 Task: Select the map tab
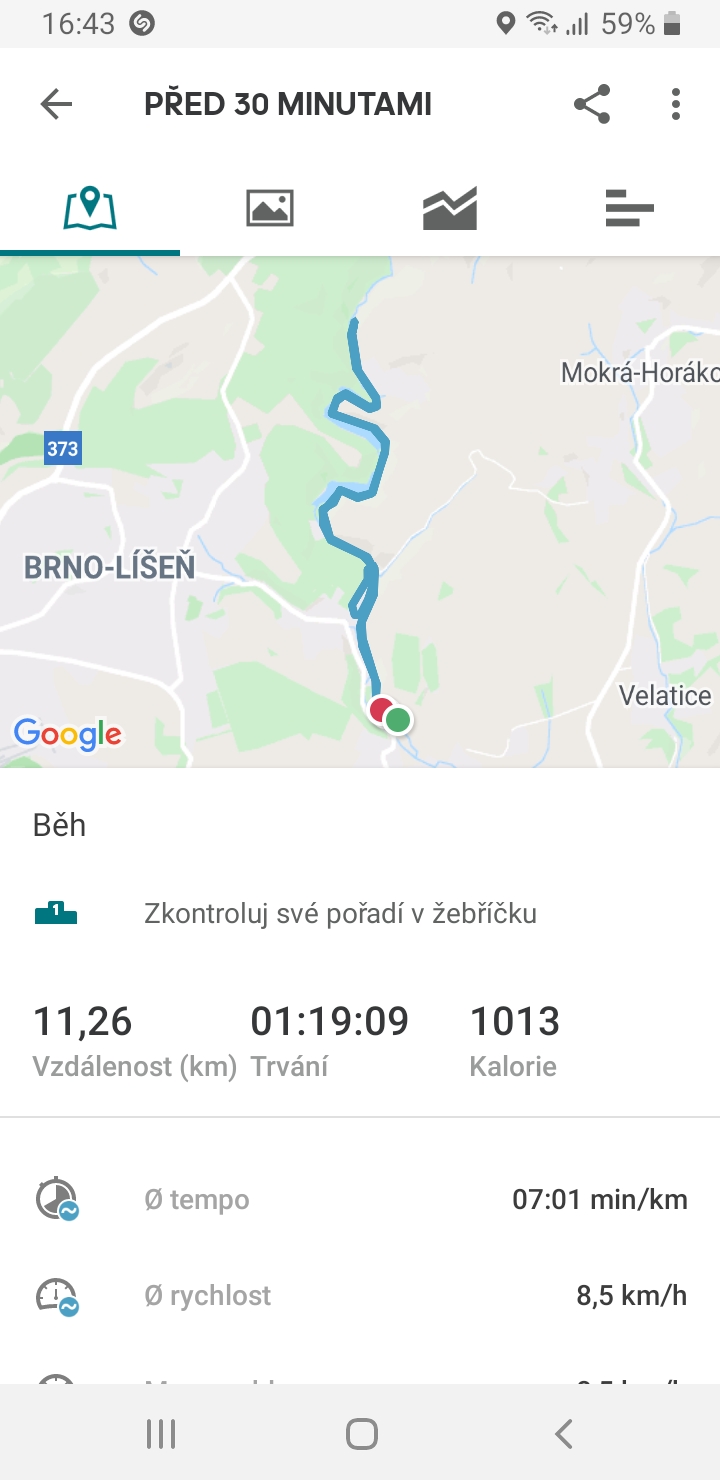[90, 209]
